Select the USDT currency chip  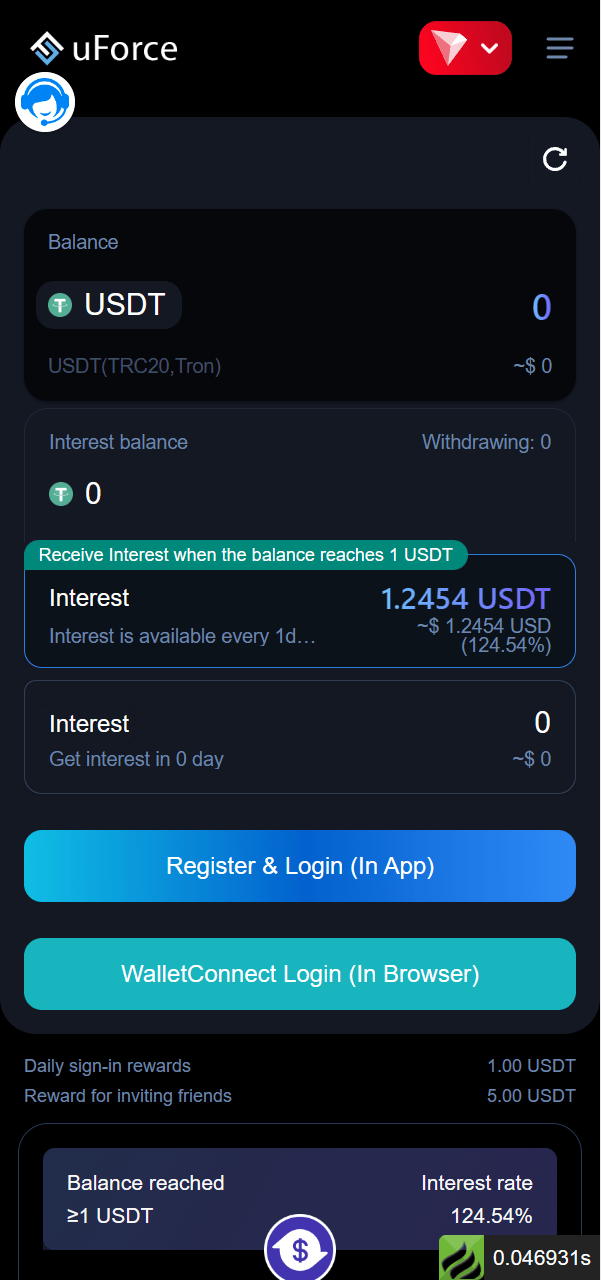109,305
